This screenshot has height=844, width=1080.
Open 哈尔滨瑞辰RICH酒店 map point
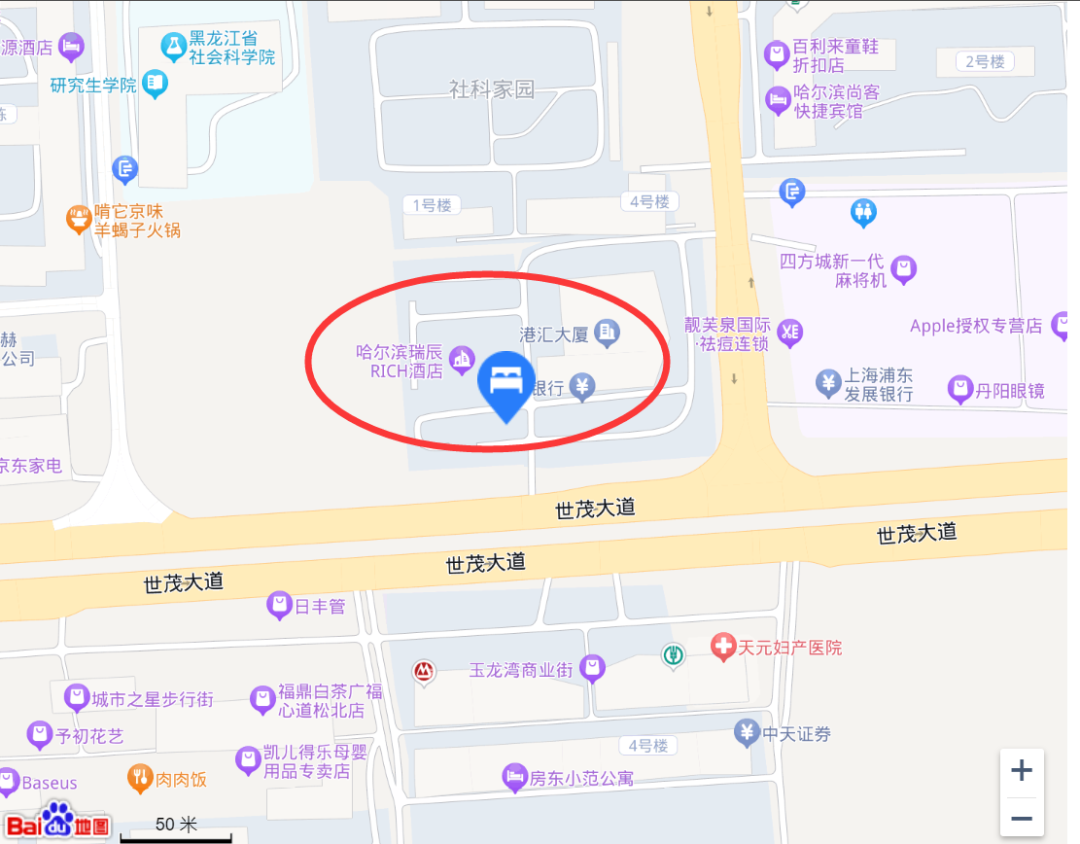point(461,357)
